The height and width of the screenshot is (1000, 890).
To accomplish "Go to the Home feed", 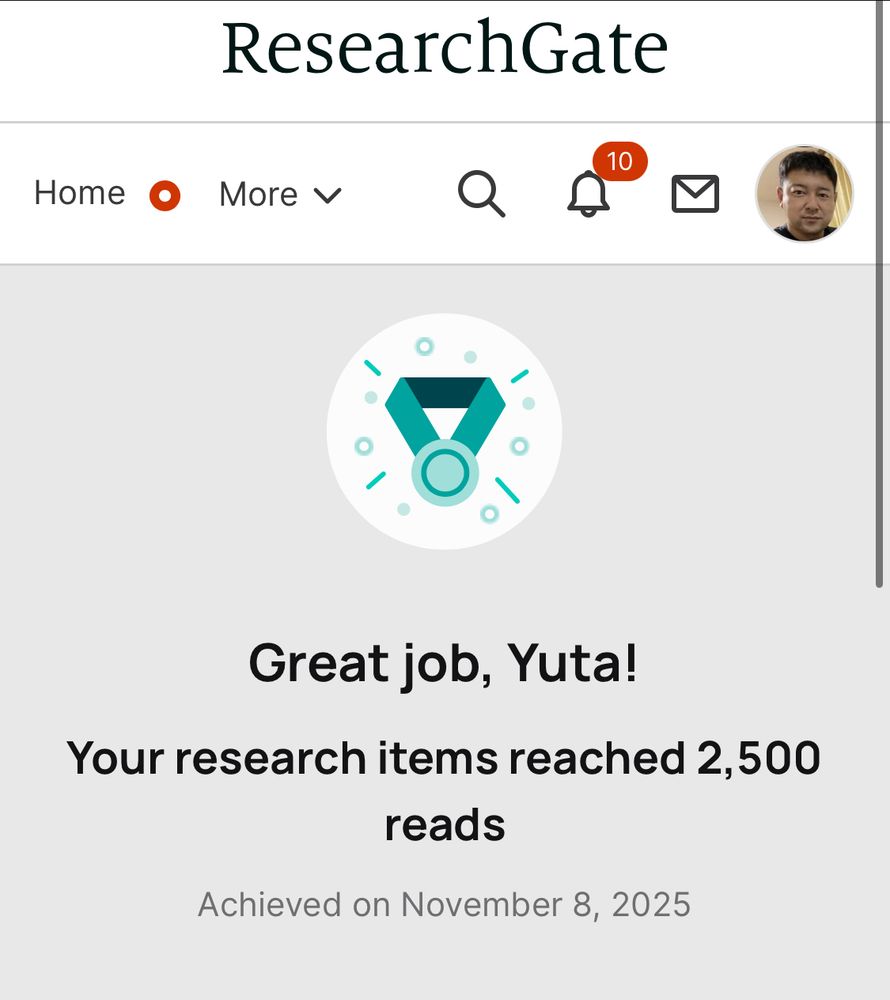I will [80, 193].
